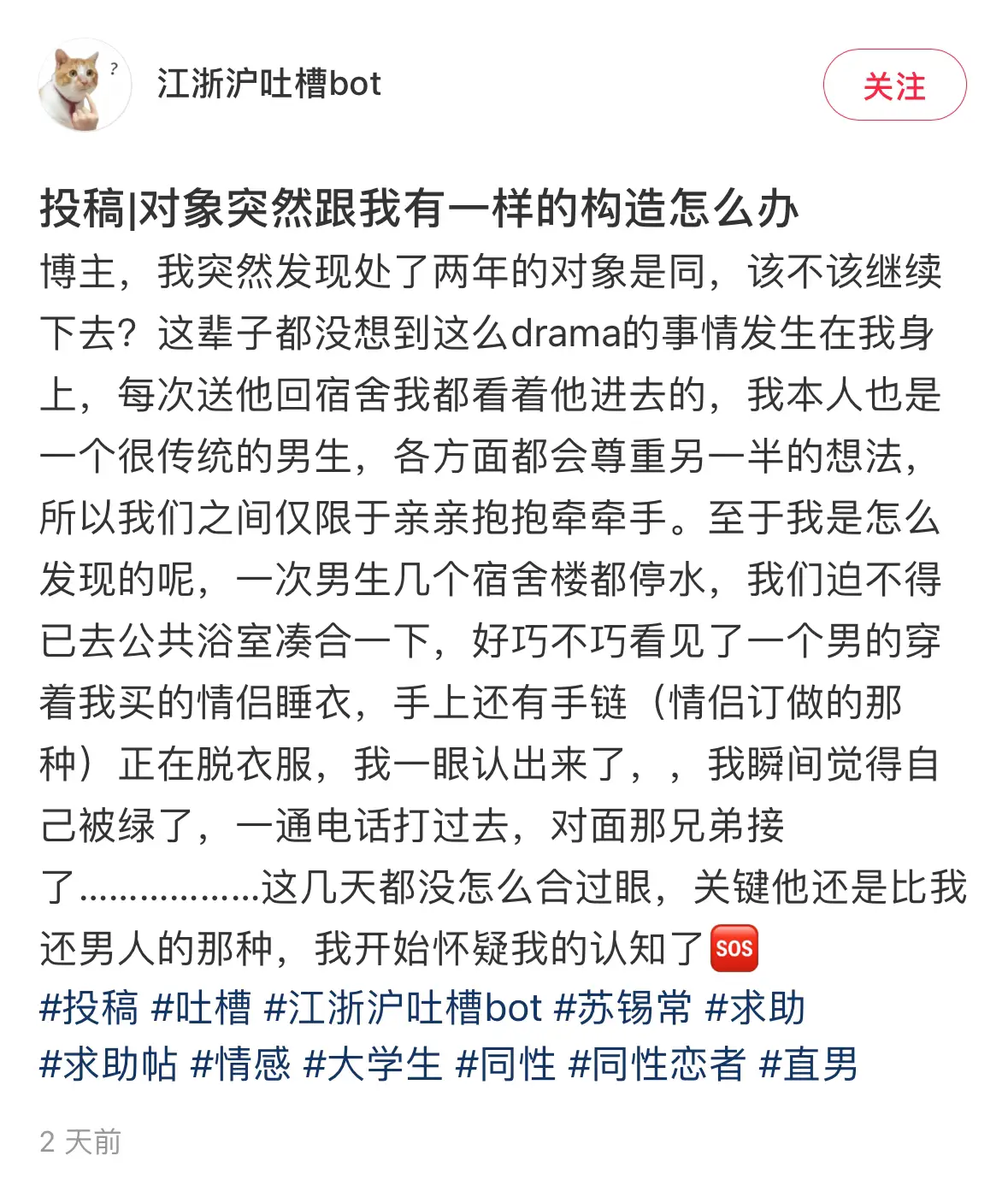Open the #求助帖 hashtag
The image size is (1008, 1191).
[x=108, y=1064]
